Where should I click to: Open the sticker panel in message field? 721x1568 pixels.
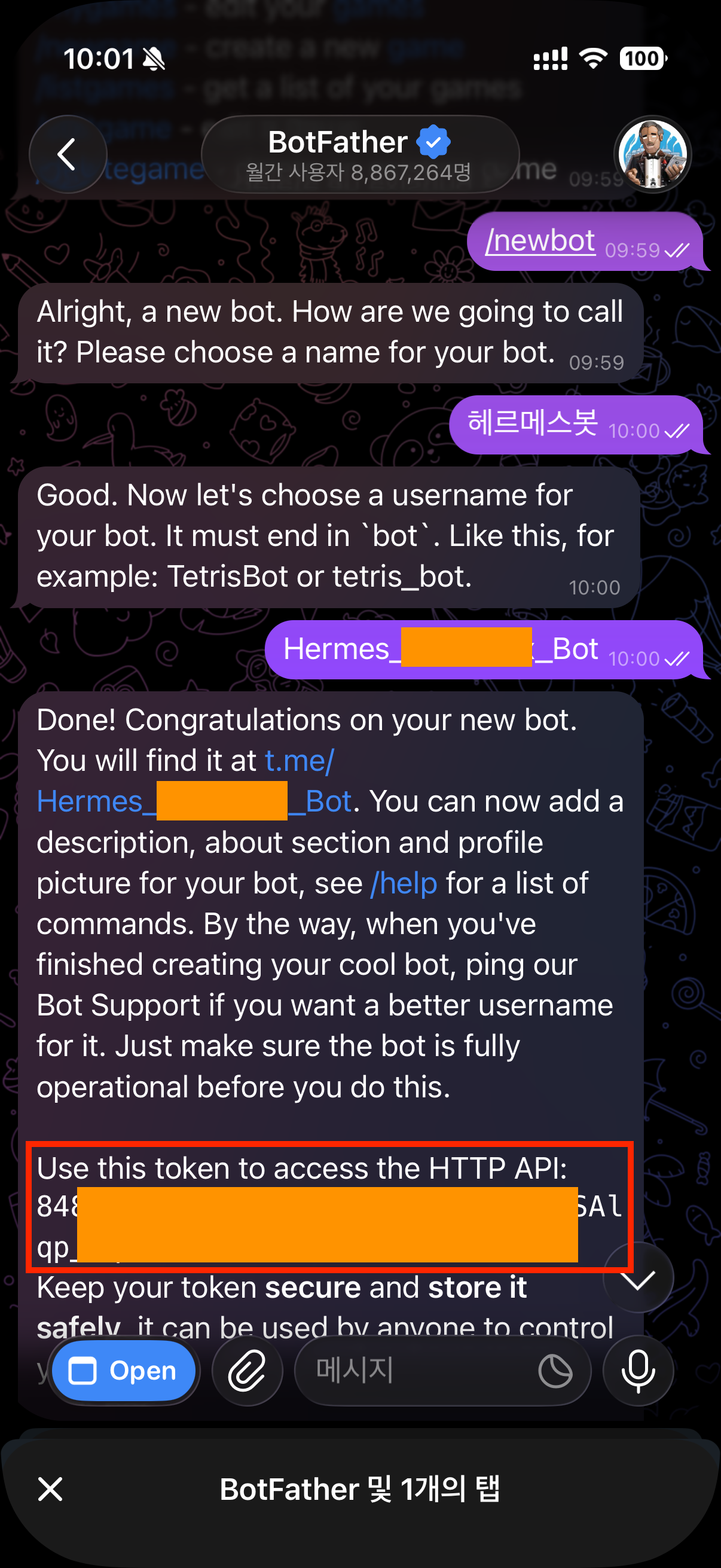[555, 1371]
